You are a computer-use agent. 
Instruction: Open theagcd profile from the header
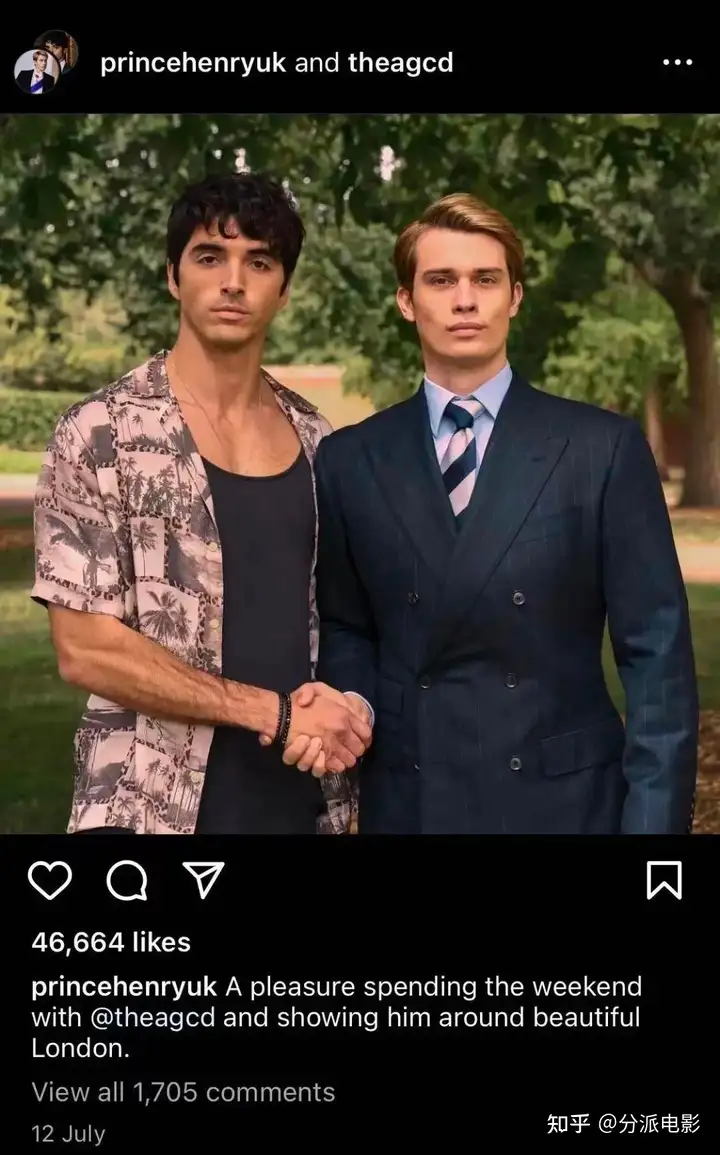pyautogui.click(x=400, y=63)
